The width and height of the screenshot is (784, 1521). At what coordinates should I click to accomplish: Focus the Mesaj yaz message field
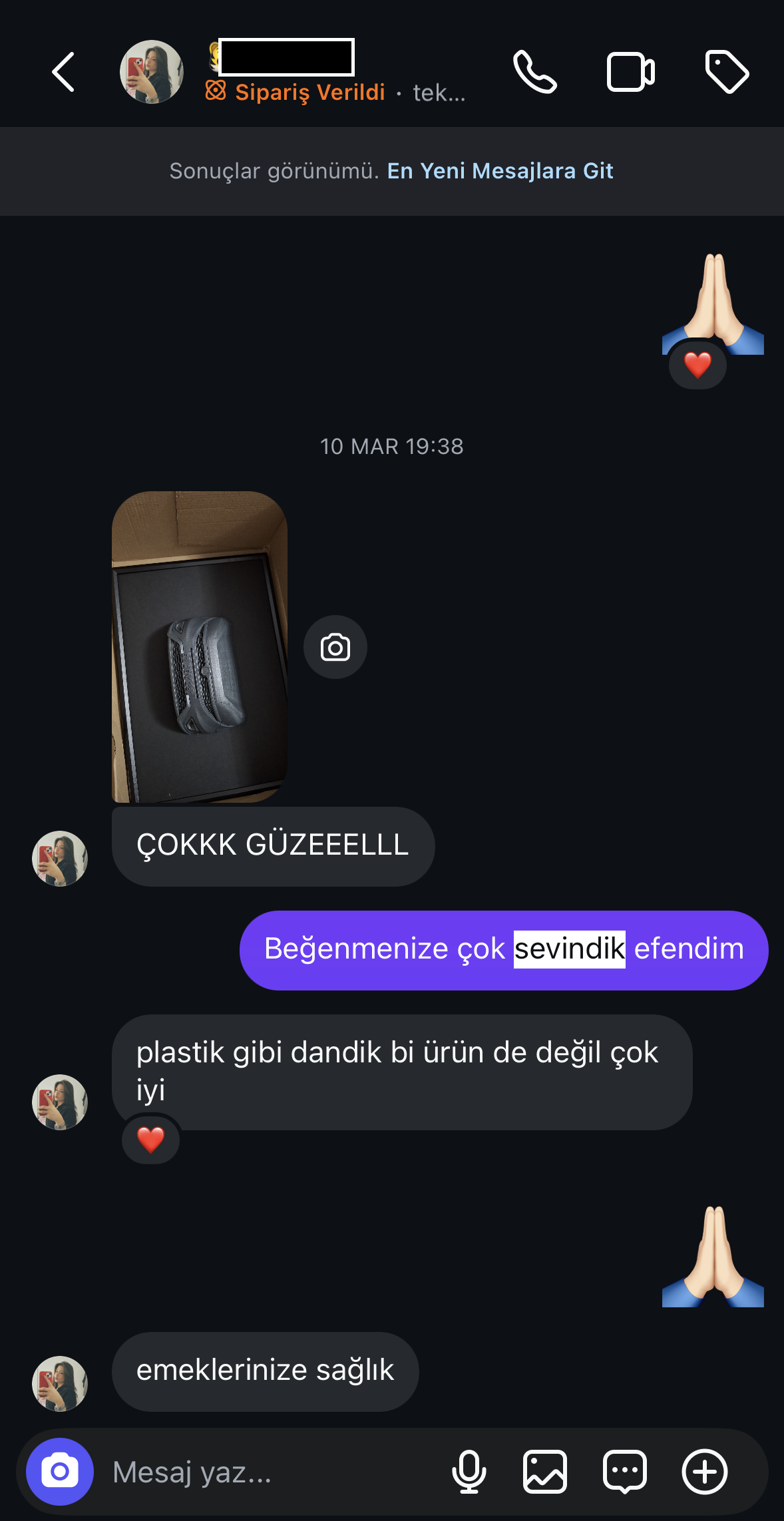pyautogui.click(x=266, y=1472)
